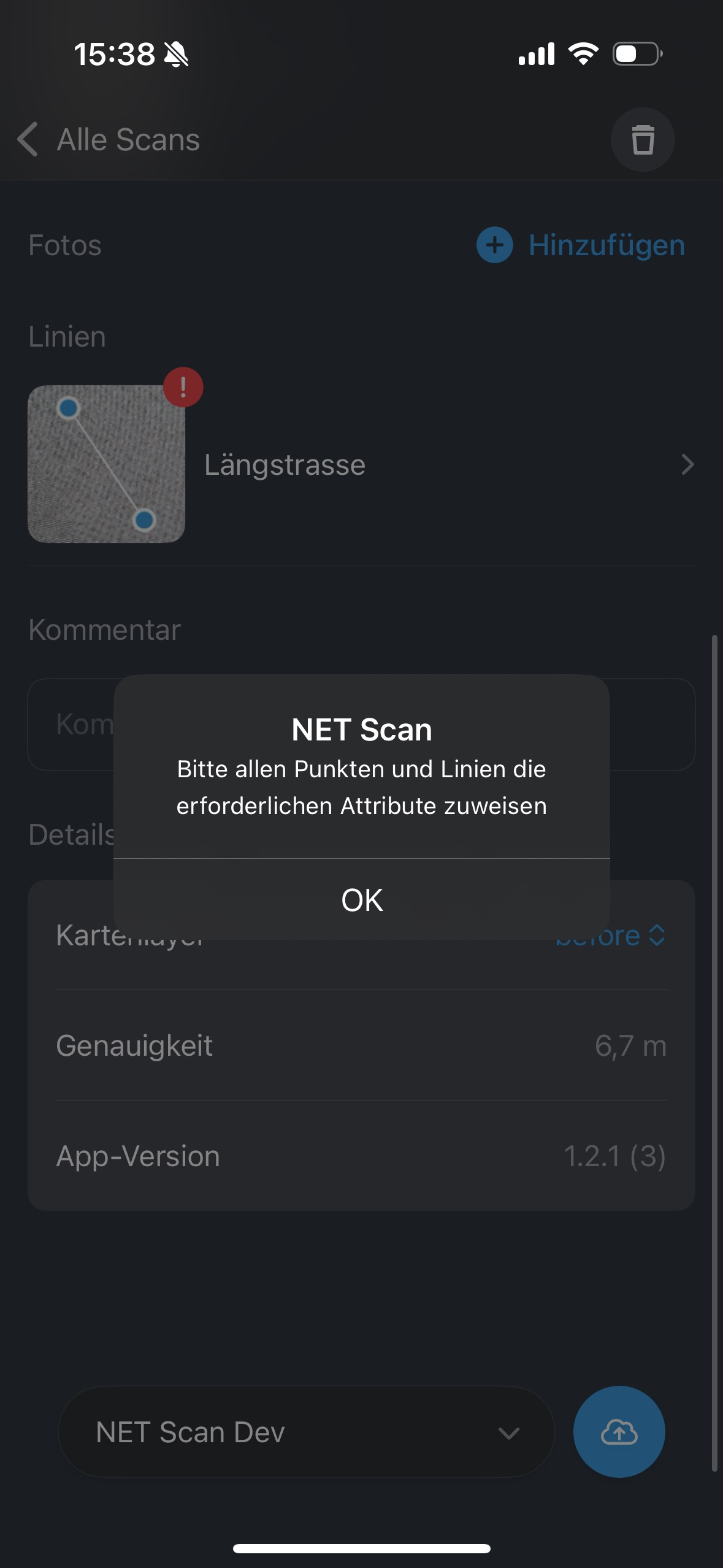Tap the back chevron next to Alle Scans
The image size is (723, 1568).
pos(28,139)
